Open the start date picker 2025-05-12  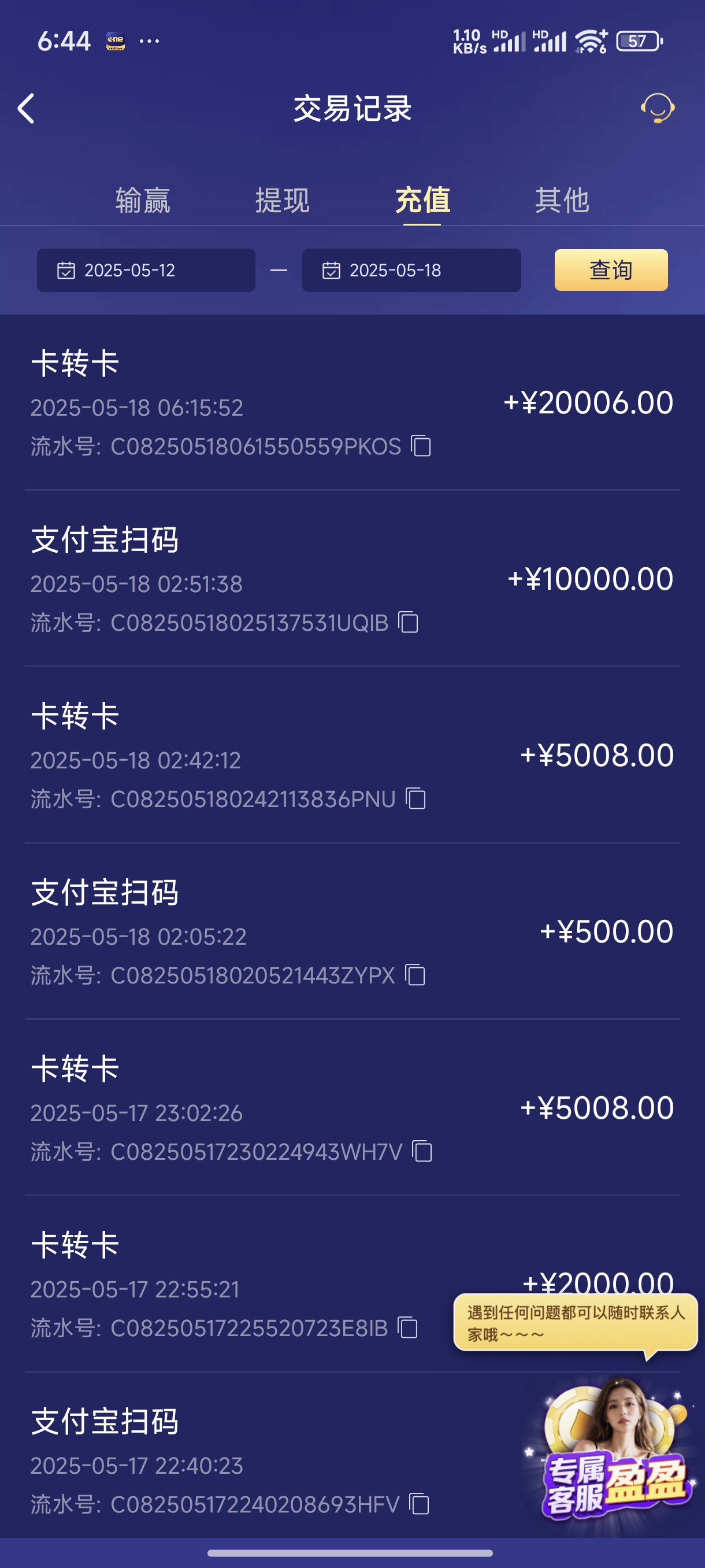click(146, 270)
